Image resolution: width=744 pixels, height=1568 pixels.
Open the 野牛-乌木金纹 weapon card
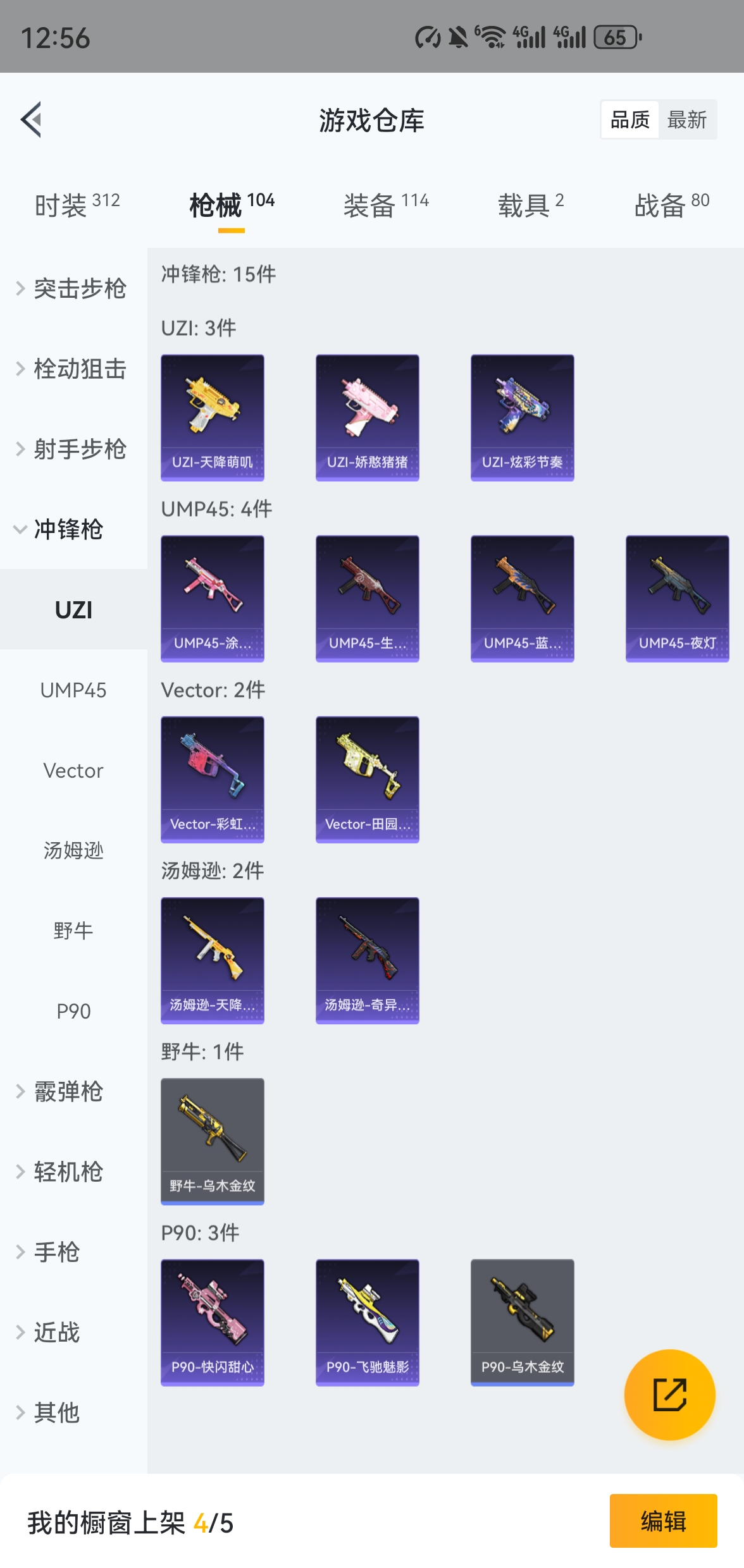point(213,1140)
